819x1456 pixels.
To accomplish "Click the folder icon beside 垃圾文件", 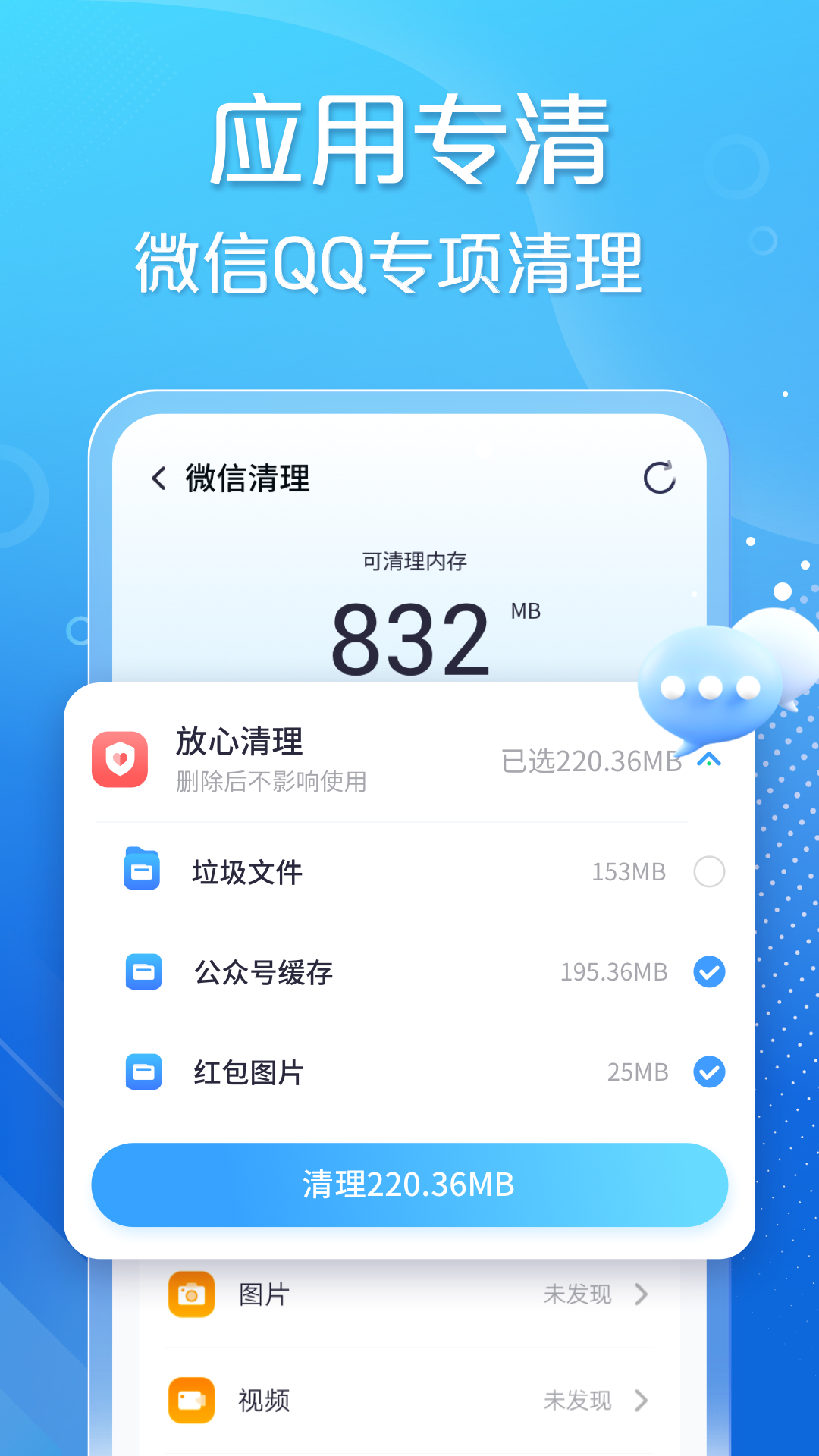I will 143,872.
